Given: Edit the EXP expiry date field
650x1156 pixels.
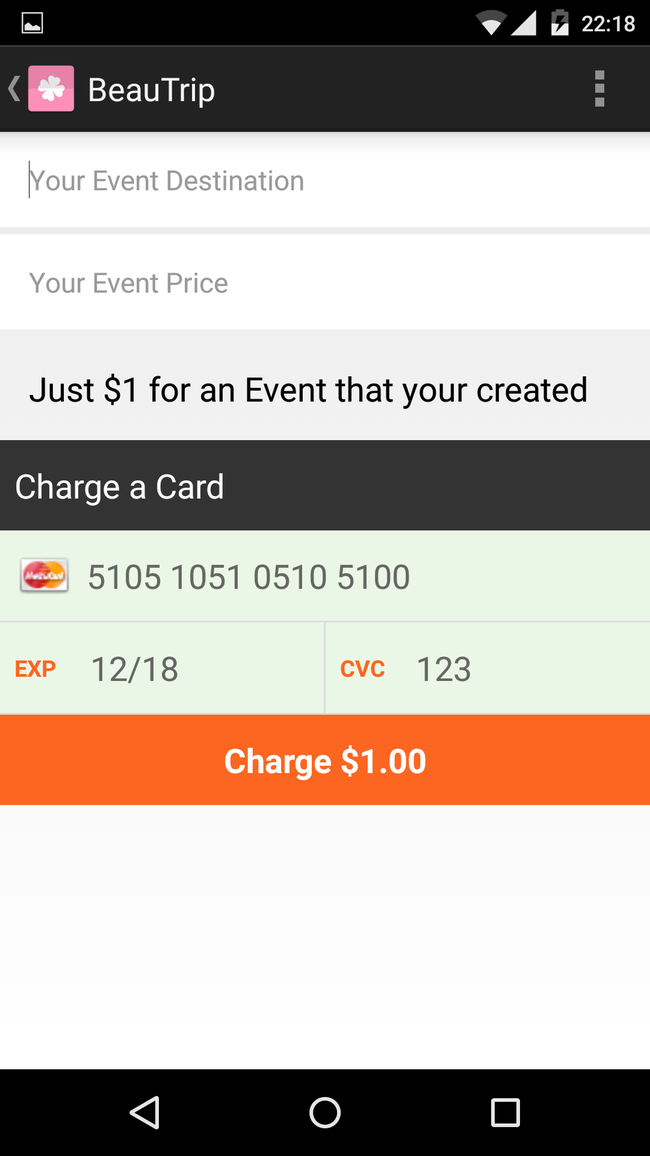Looking at the screenshot, I should [190, 669].
